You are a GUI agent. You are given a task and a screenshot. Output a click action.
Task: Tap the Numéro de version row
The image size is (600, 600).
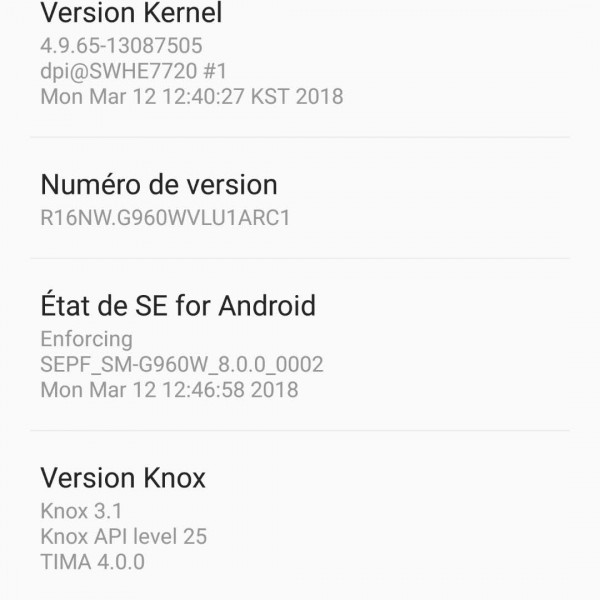coord(300,199)
